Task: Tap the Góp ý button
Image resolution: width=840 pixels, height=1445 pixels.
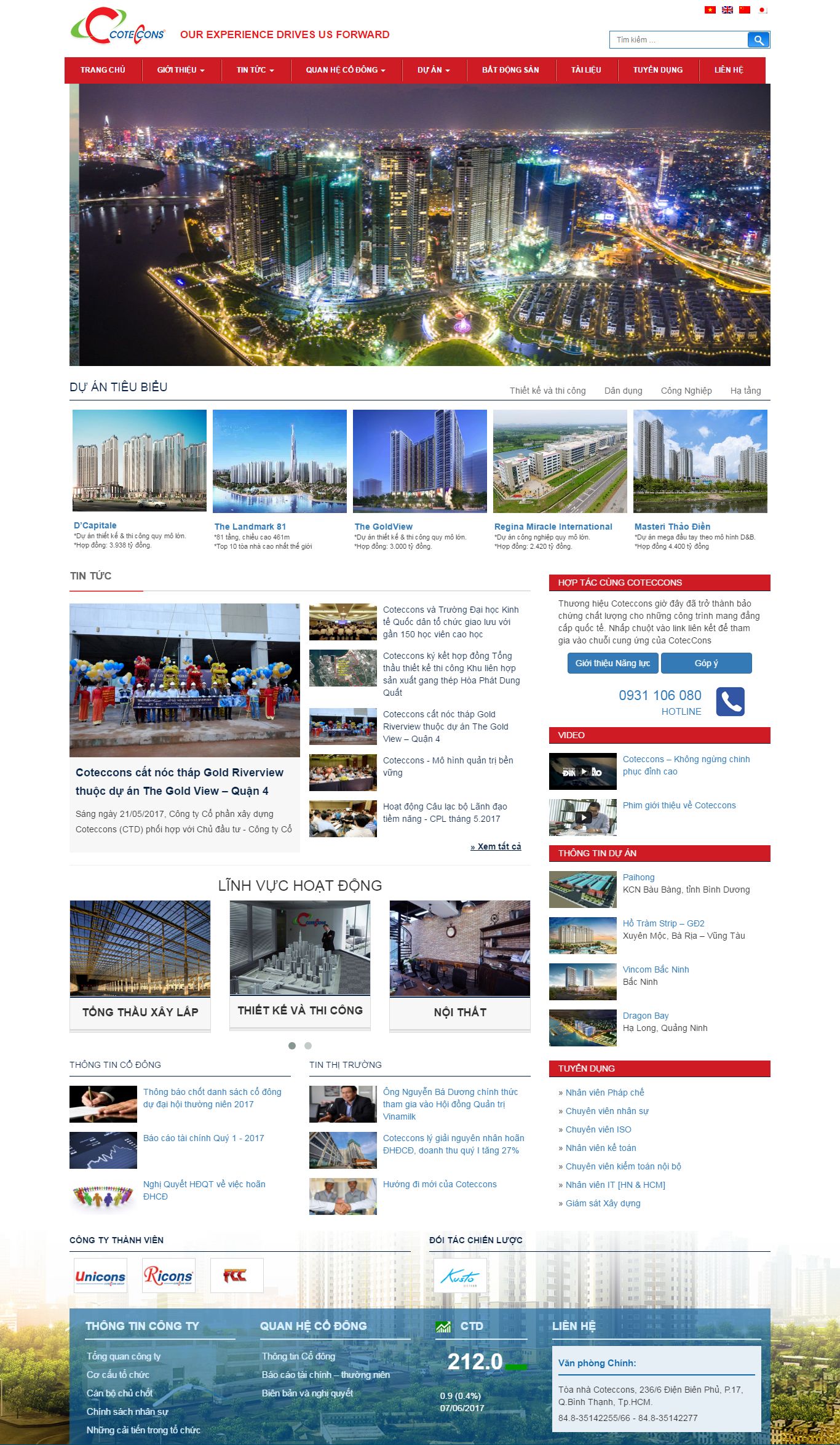Action: [x=706, y=663]
